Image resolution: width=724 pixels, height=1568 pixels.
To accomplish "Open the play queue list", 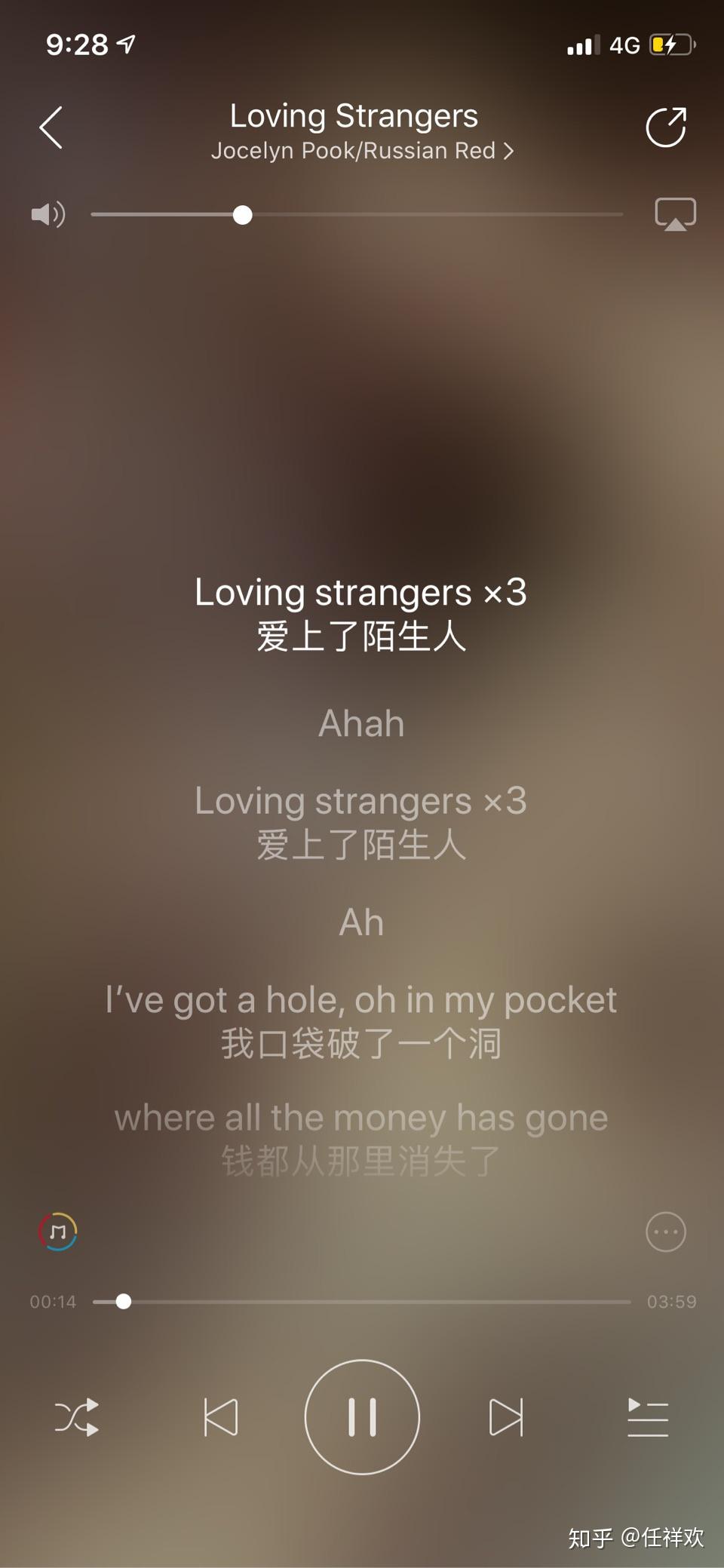I will (648, 1417).
